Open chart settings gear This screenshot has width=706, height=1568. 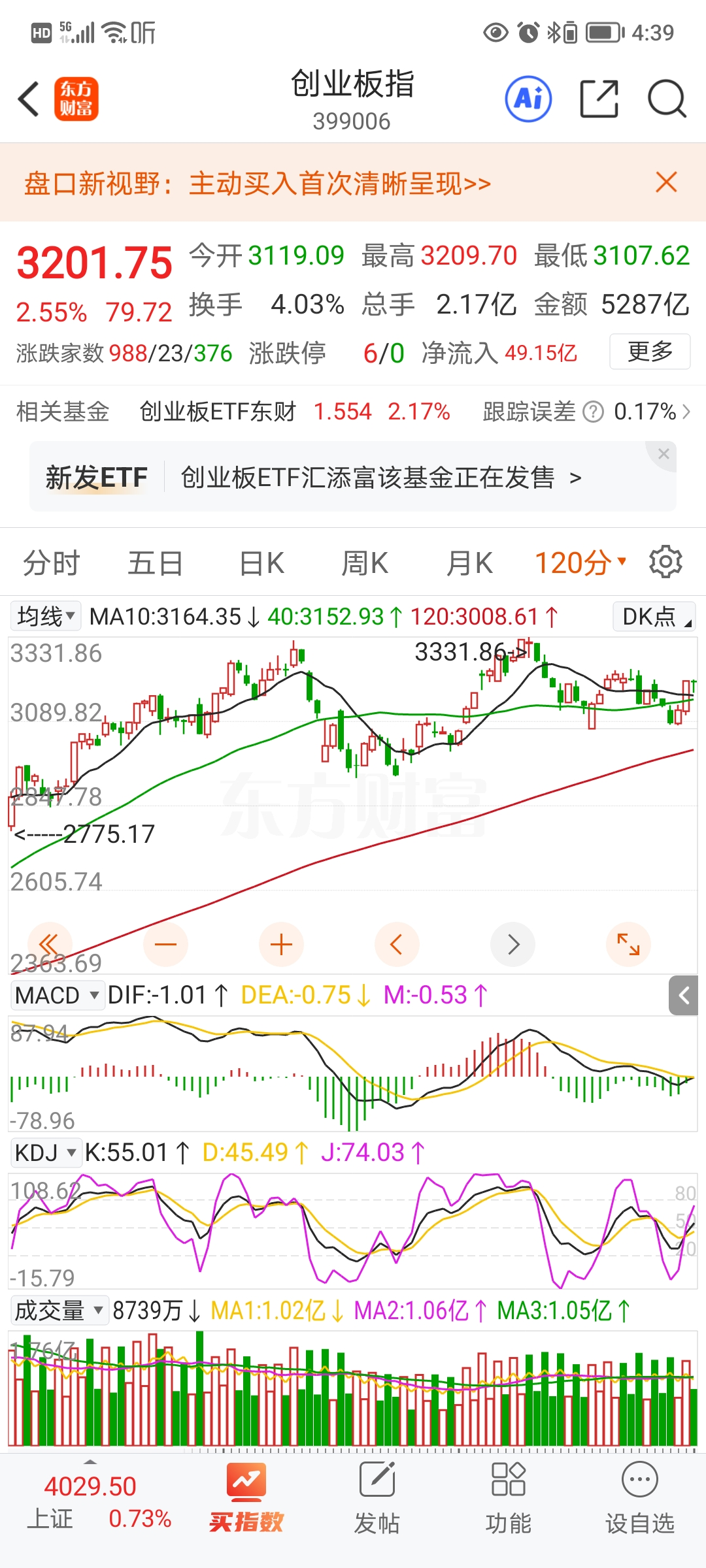tap(665, 562)
